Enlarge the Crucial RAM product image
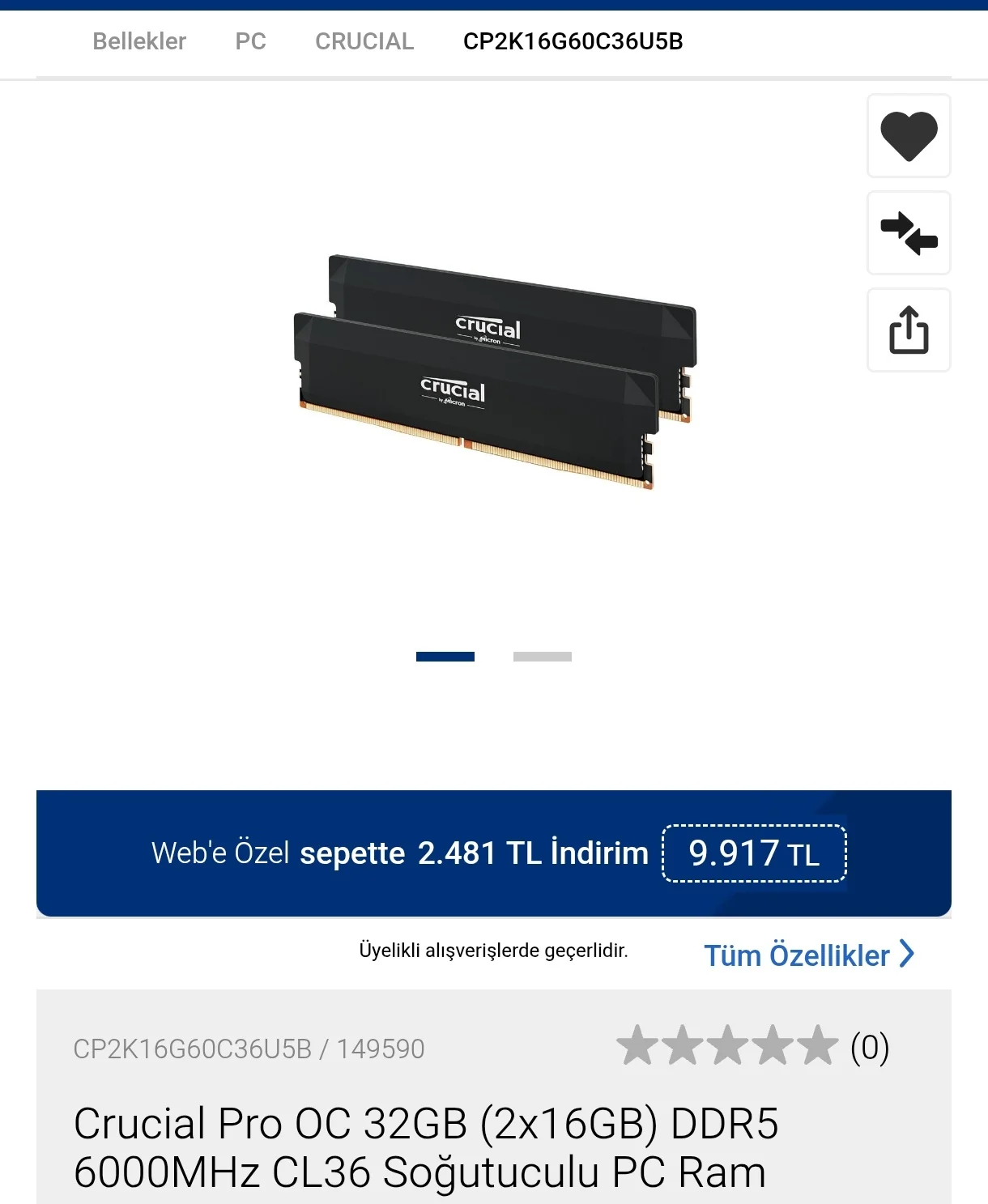This screenshot has height=1204, width=988. 494,372
